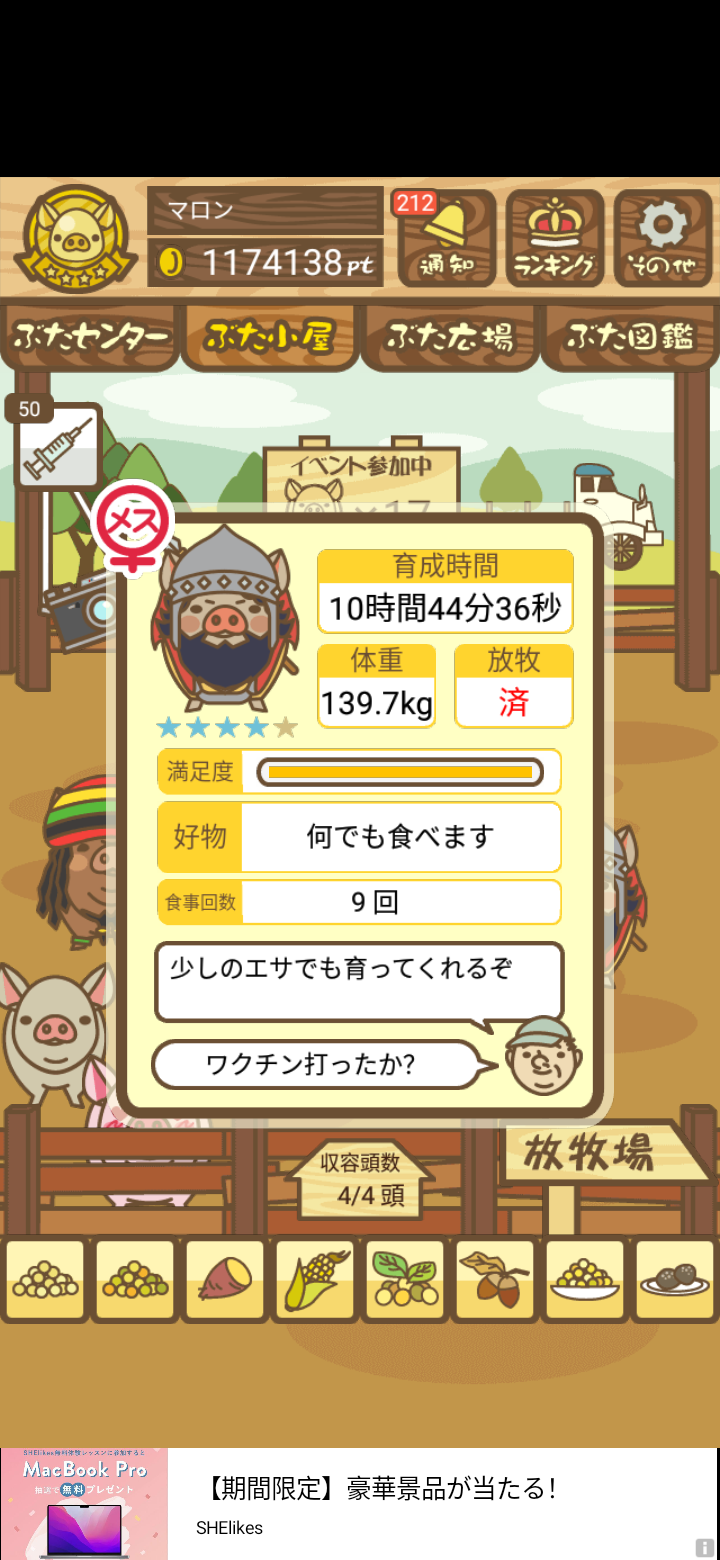Open the その他 gear settings

coord(663,238)
